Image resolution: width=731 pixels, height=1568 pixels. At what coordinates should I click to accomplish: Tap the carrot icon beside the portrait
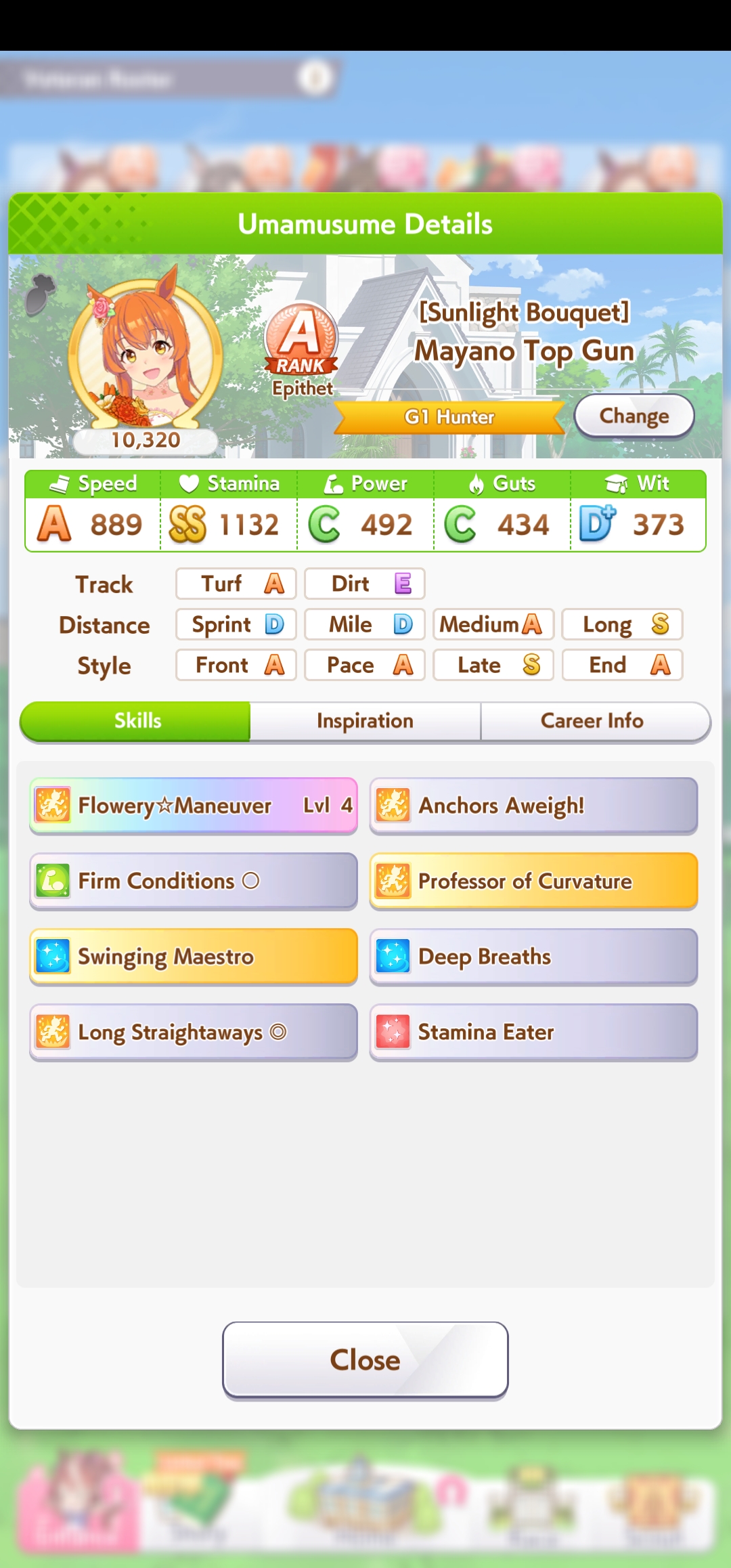[40, 295]
